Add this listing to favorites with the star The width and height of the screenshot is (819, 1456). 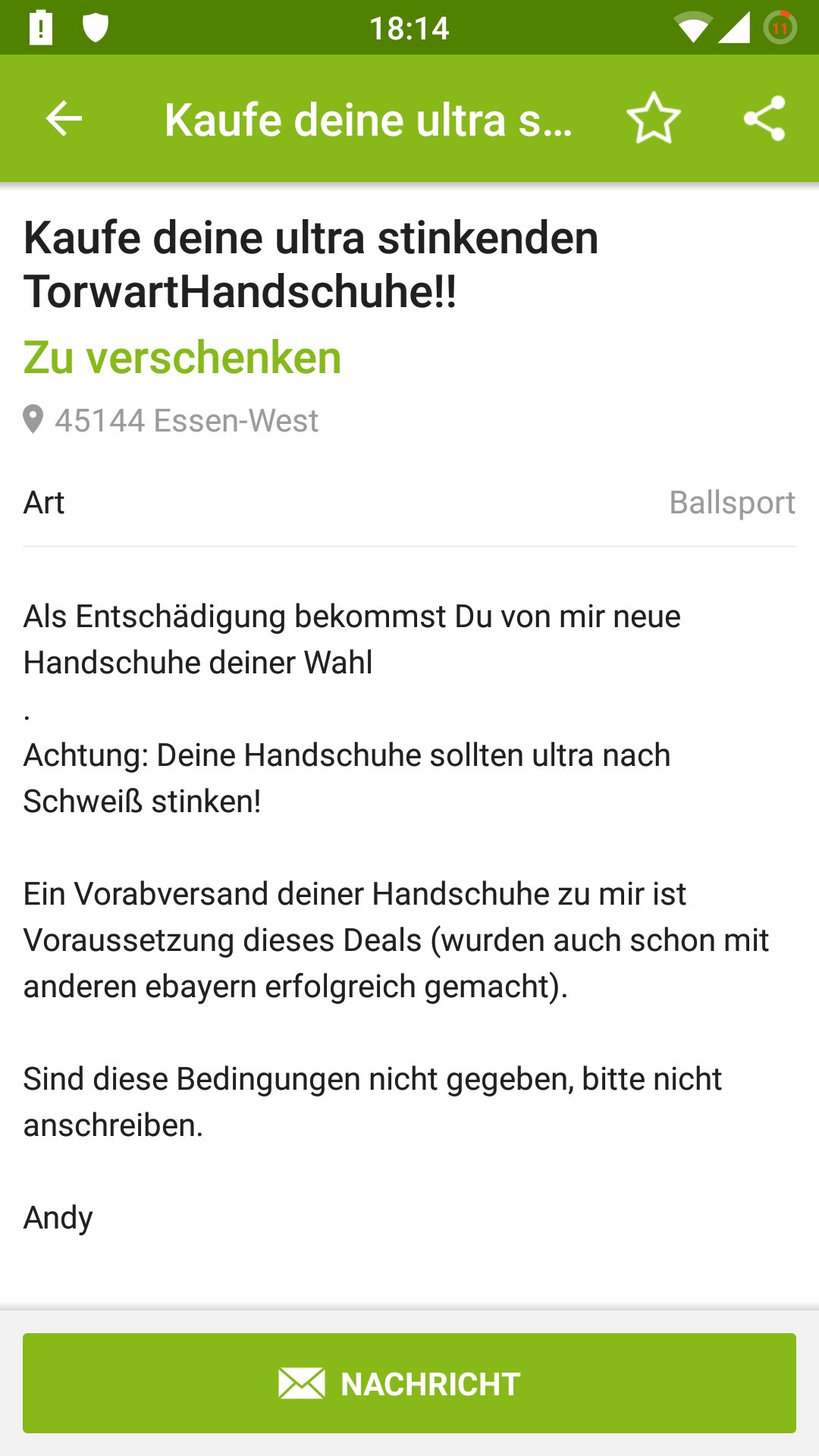point(653,119)
